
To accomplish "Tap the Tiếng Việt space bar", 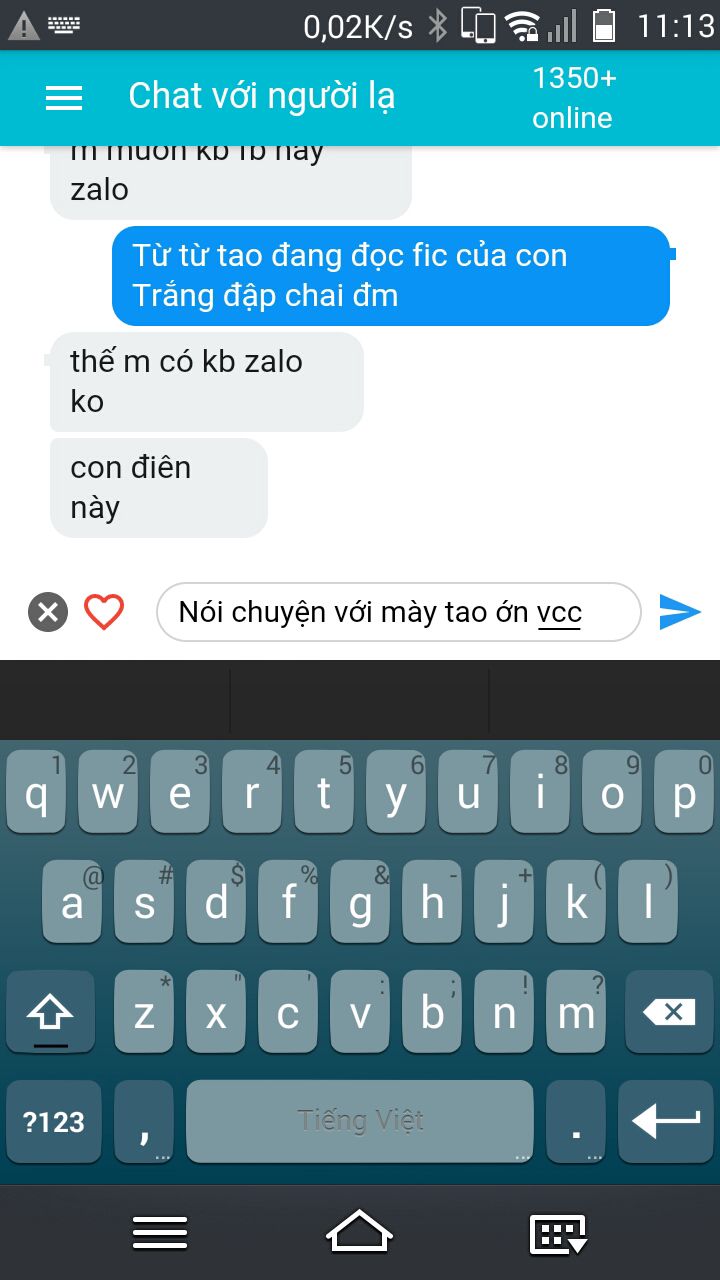I will [x=360, y=1121].
